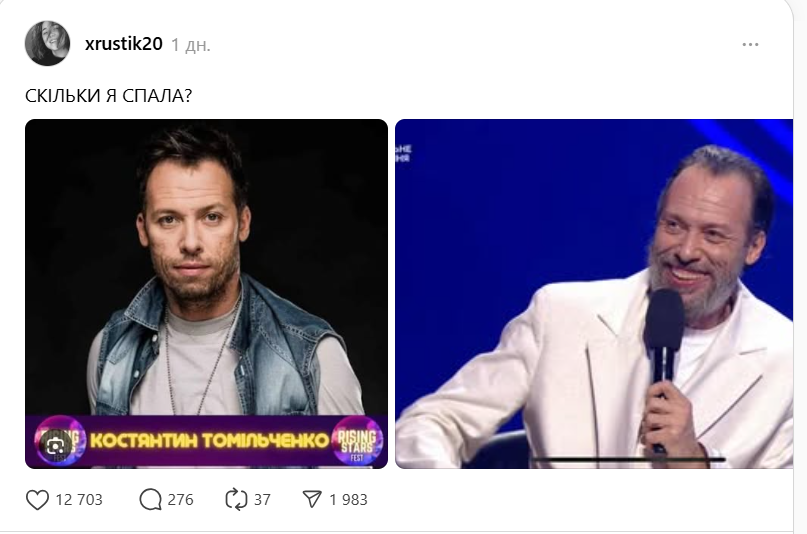Open the post's three-dot overflow menu
This screenshot has height=534, width=807.
click(750, 45)
